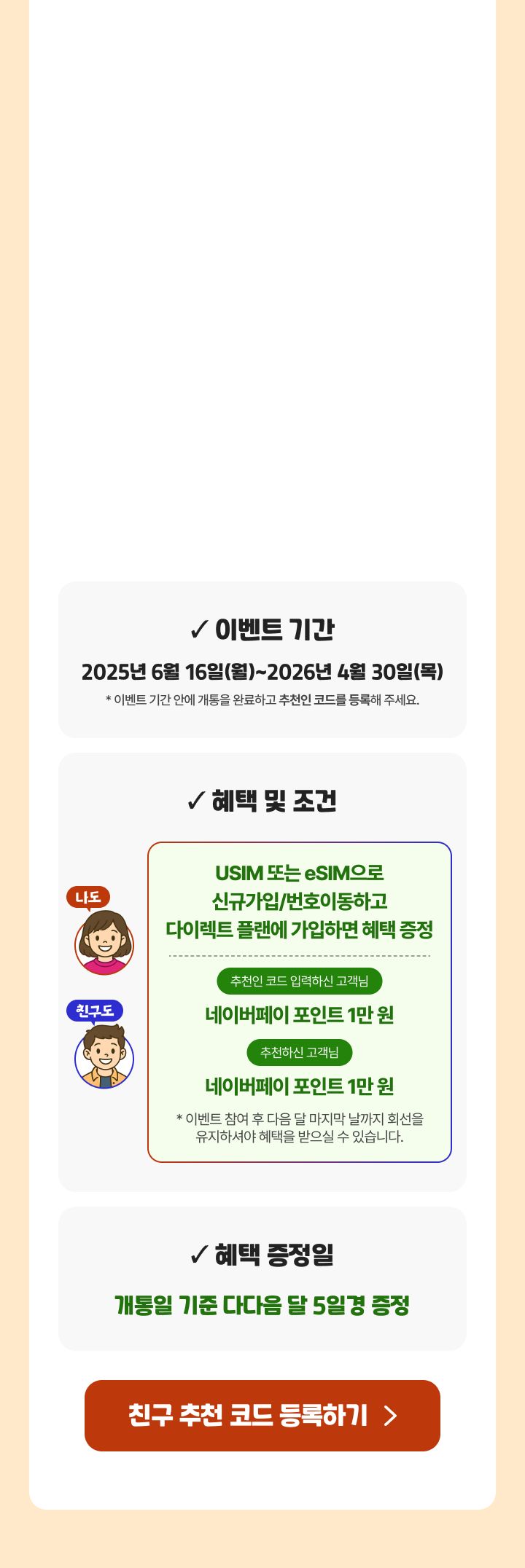Screen dimensions: 525x1568
Task: Tap 친구 추천 코드 등록하기 button
Action: coord(262,1415)
